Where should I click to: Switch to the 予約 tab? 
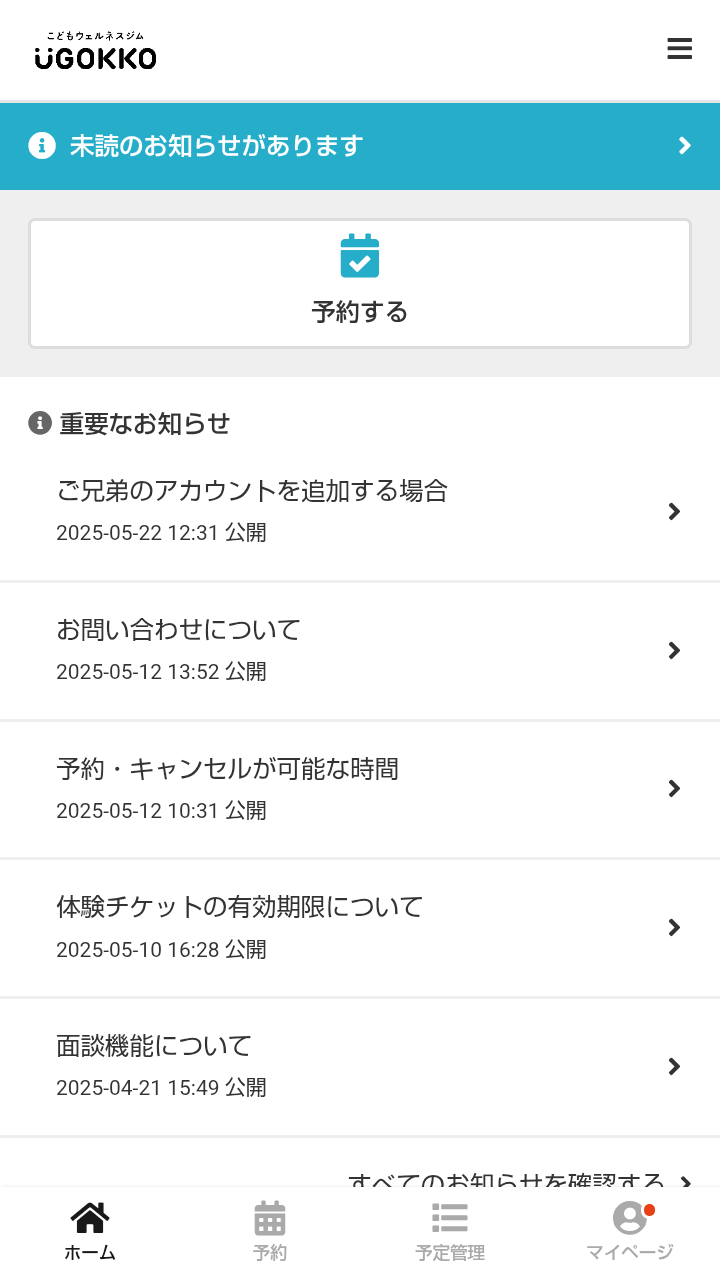coord(270,1230)
